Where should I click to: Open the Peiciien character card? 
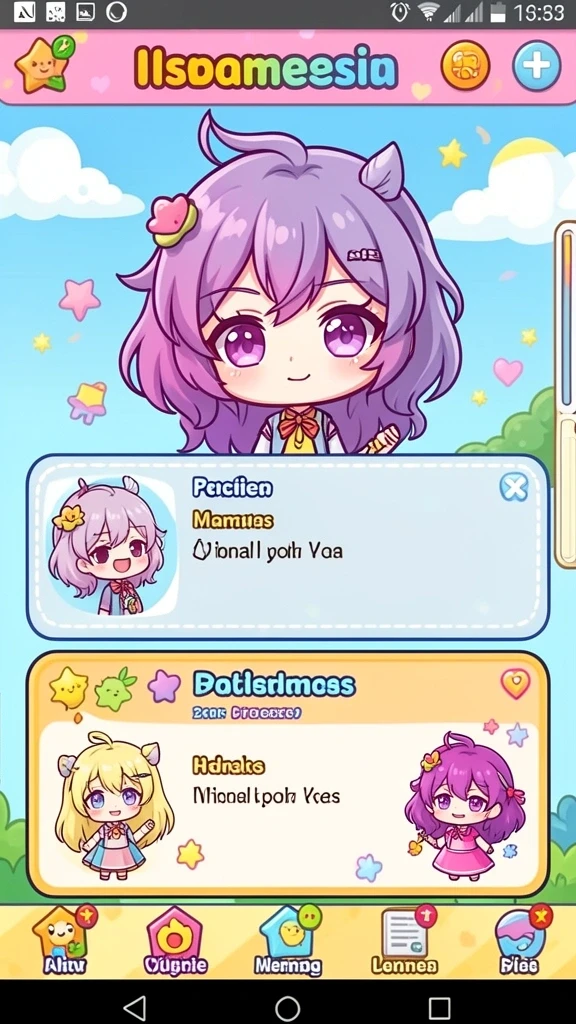[287, 547]
